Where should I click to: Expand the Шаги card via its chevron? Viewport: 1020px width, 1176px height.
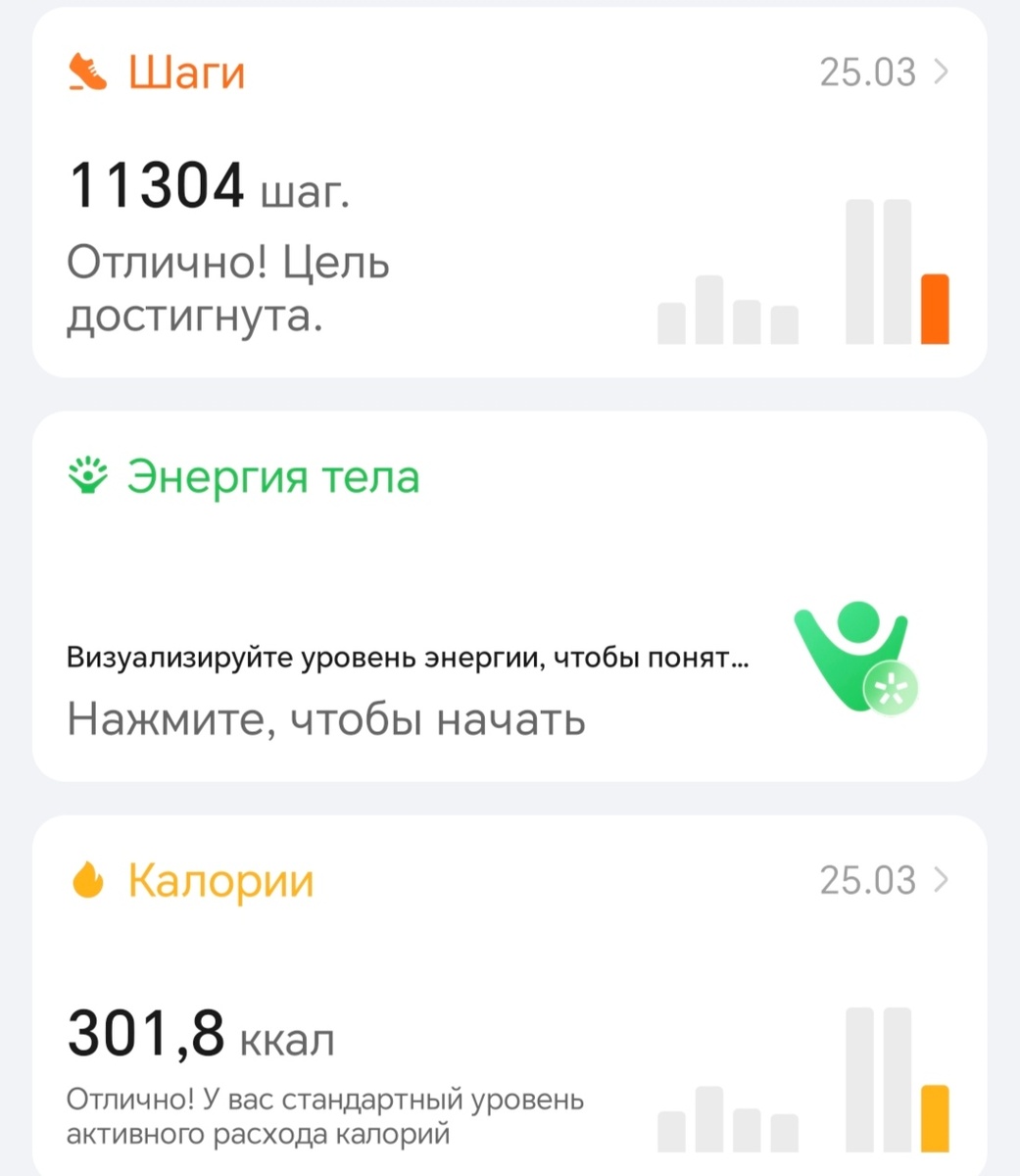(x=942, y=71)
